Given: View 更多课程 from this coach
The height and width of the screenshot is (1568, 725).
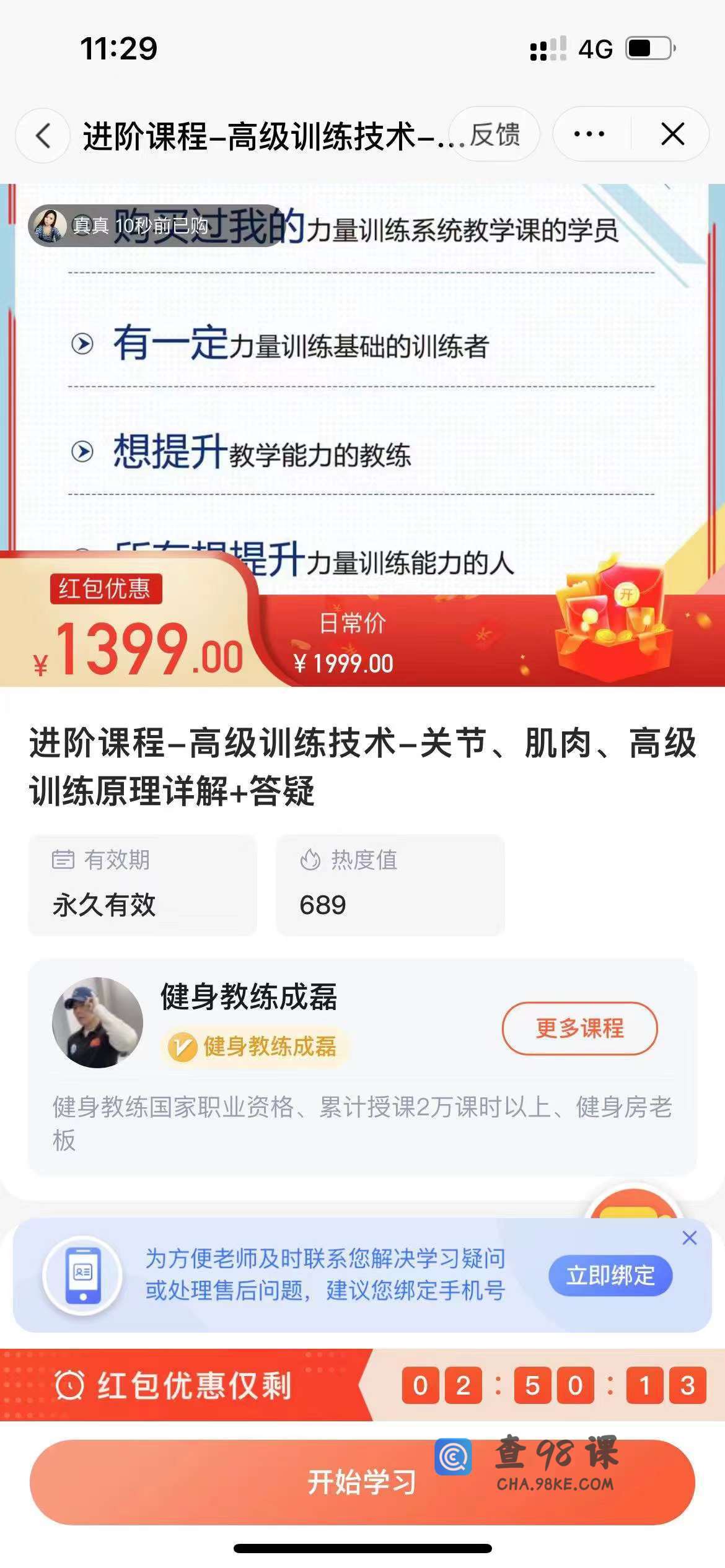Looking at the screenshot, I should [579, 1029].
